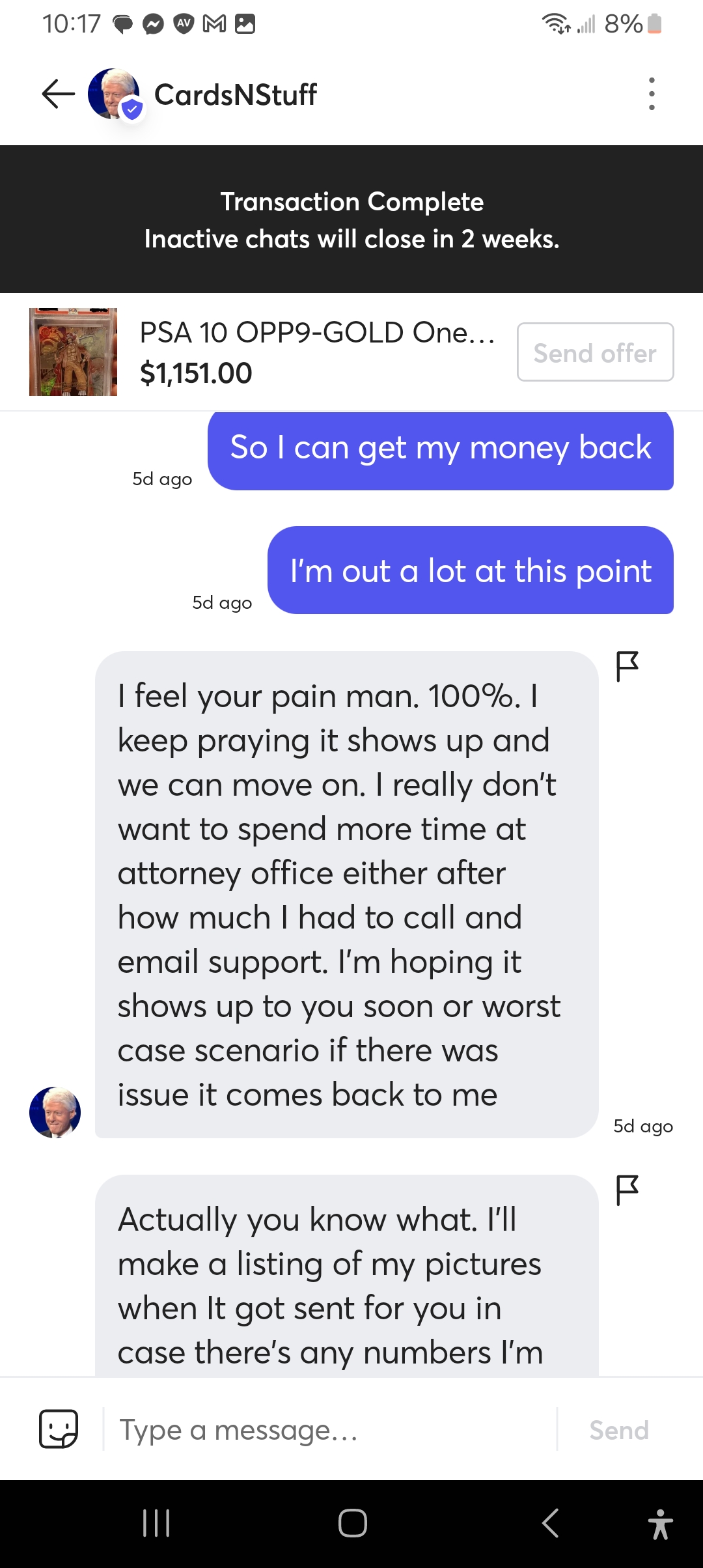This screenshot has width=703, height=1568.
Task: Open the three-dot overflow menu
Action: pyautogui.click(x=651, y=94)
